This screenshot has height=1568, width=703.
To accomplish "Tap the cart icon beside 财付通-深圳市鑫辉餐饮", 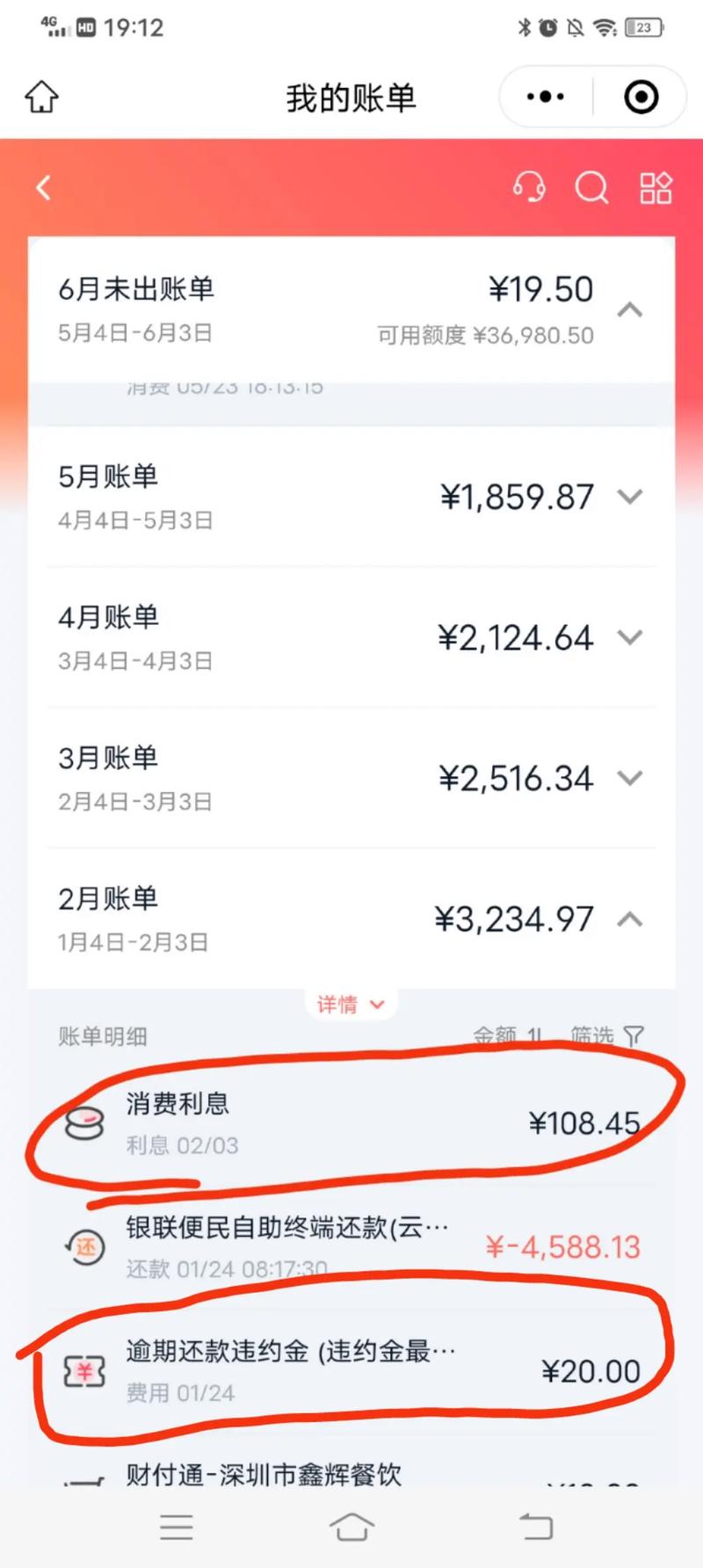I will (x=84, y=1477).
